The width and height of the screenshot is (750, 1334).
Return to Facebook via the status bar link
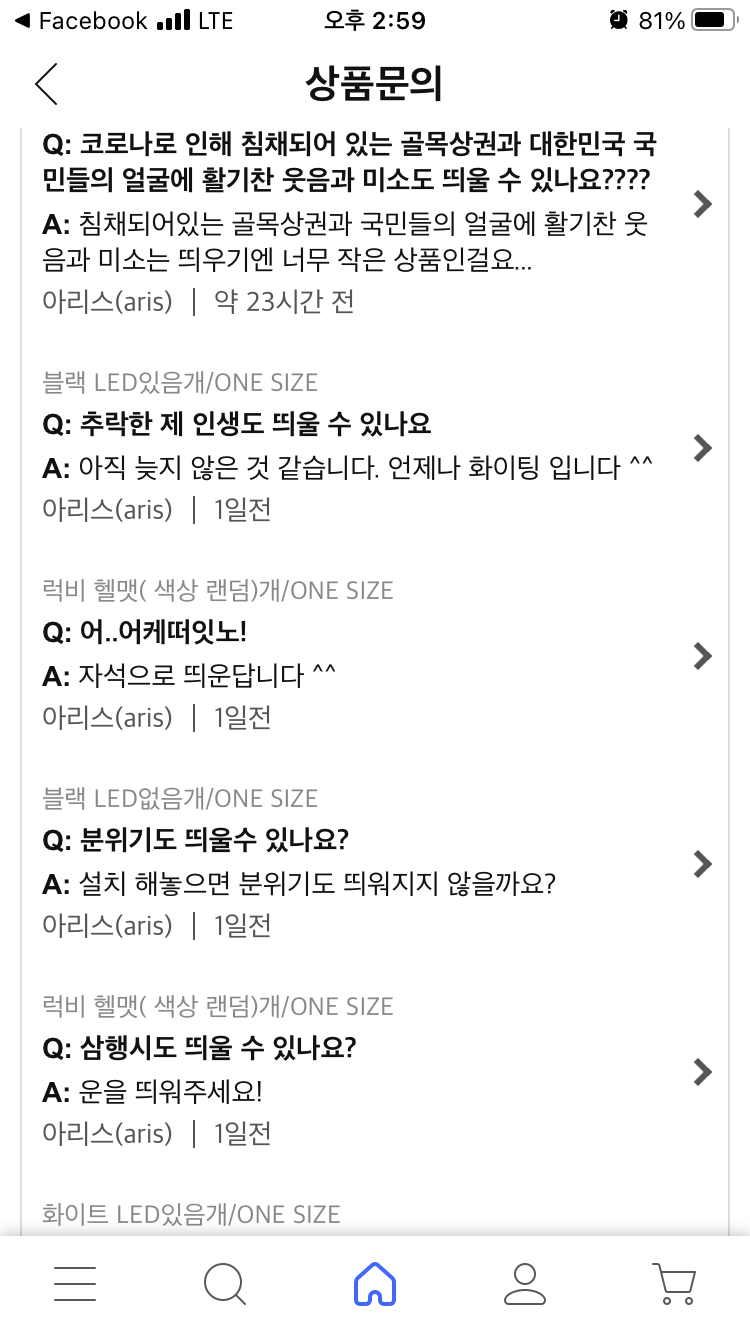click(79, 20)
